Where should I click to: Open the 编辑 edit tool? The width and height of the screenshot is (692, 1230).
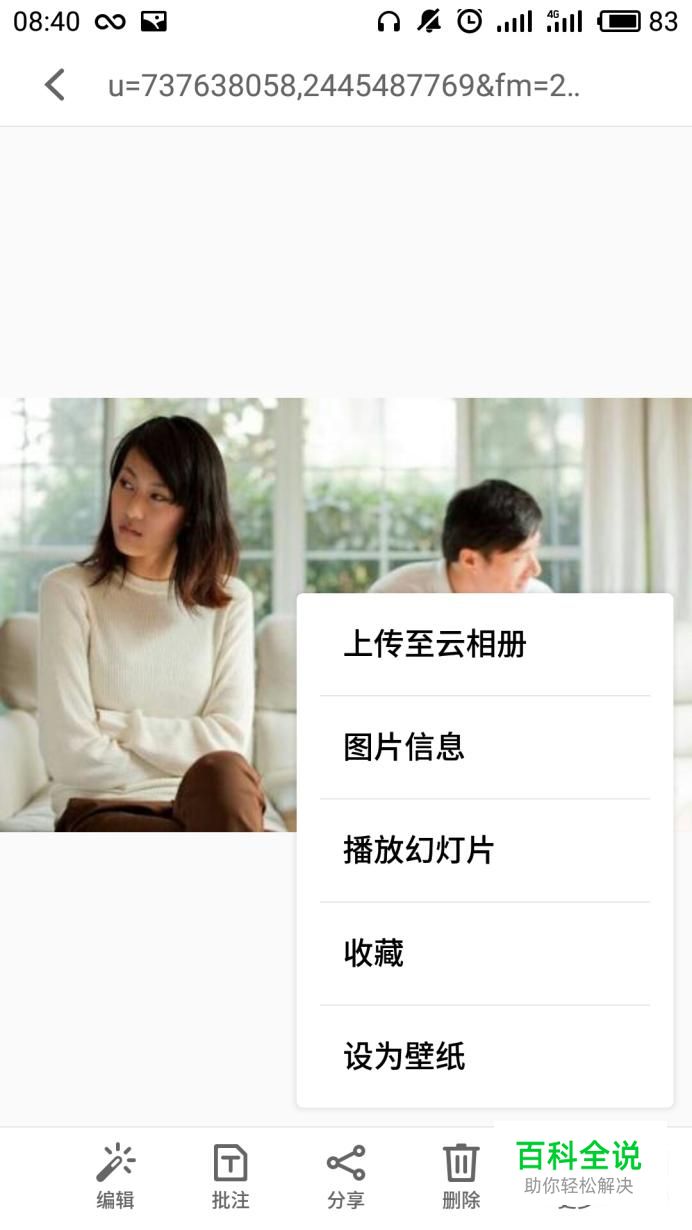click(x=115, y=1177)
